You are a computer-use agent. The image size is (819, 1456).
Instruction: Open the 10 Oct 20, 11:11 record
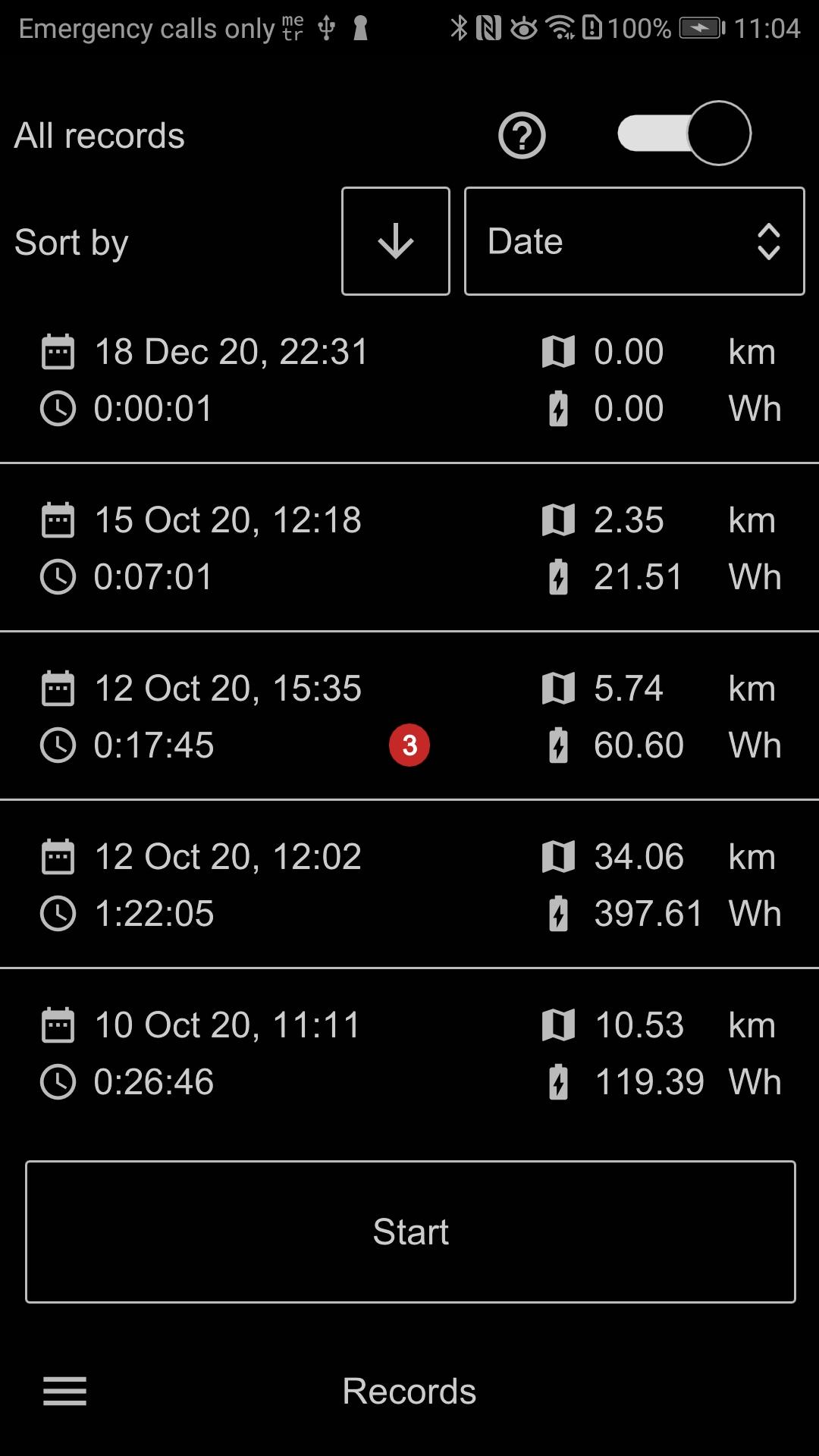(409, 1053)
